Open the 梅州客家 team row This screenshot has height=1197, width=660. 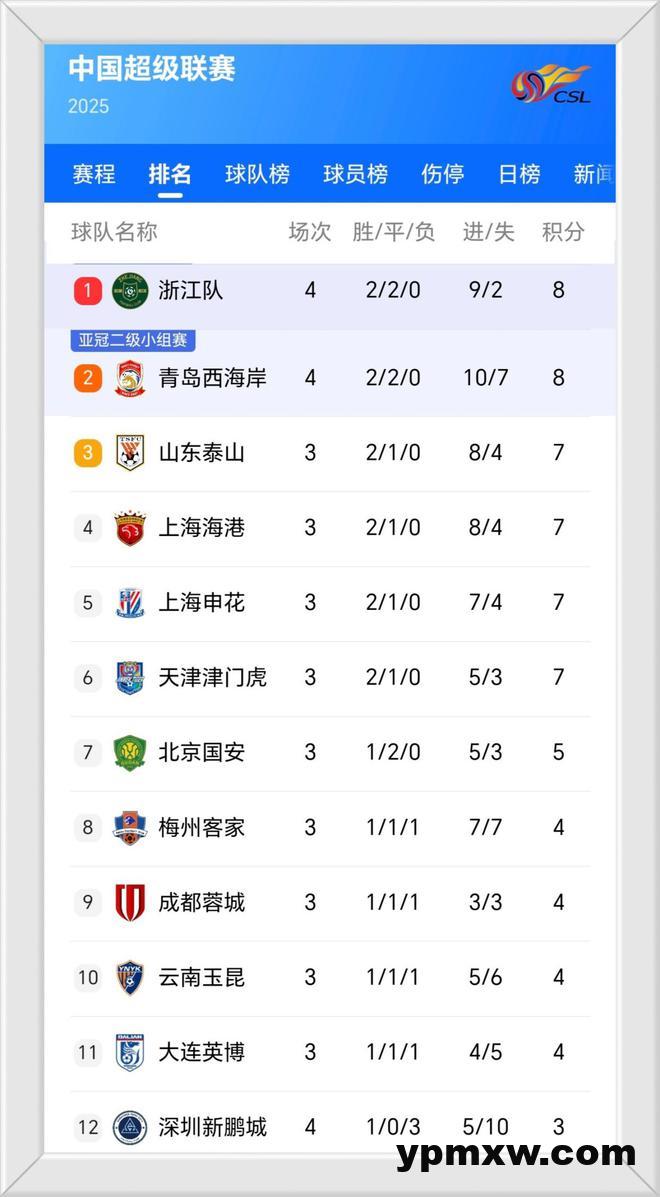tap(330, 828)
